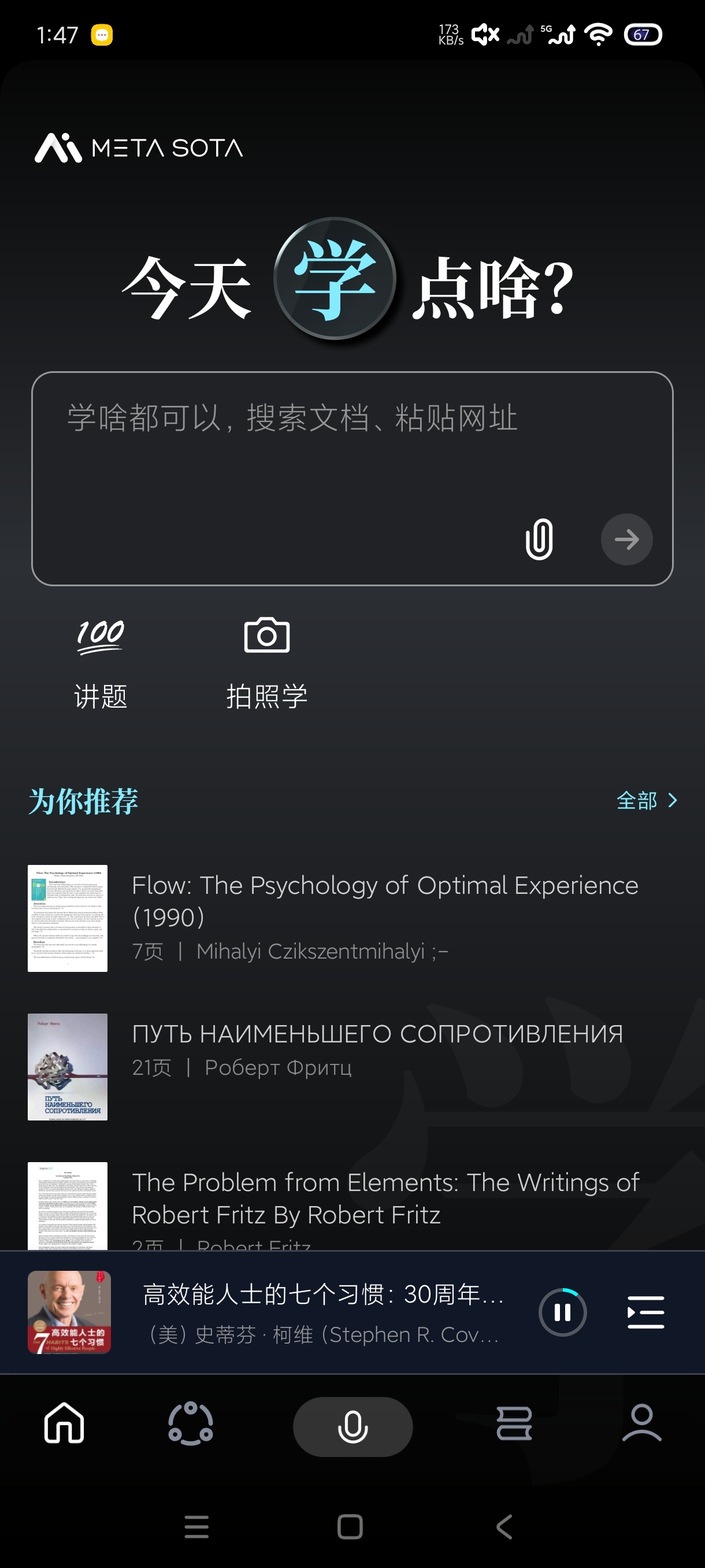This screenshot has width=705, height=1568.
Task: Open the Flow: Psychology of Optimal Experience document
Action: pos(384,902)
